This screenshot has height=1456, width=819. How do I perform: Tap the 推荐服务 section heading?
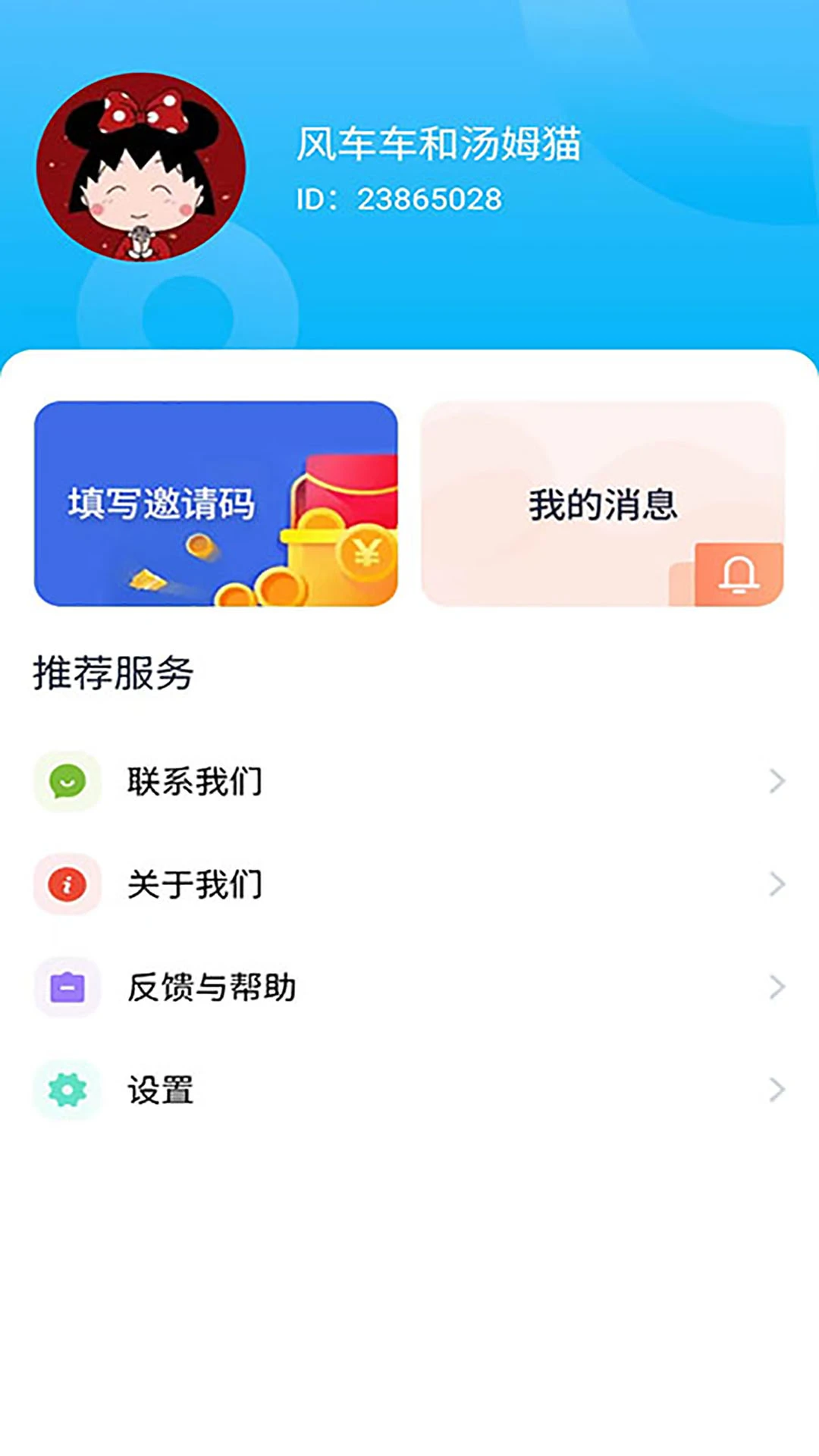(112, 669)
